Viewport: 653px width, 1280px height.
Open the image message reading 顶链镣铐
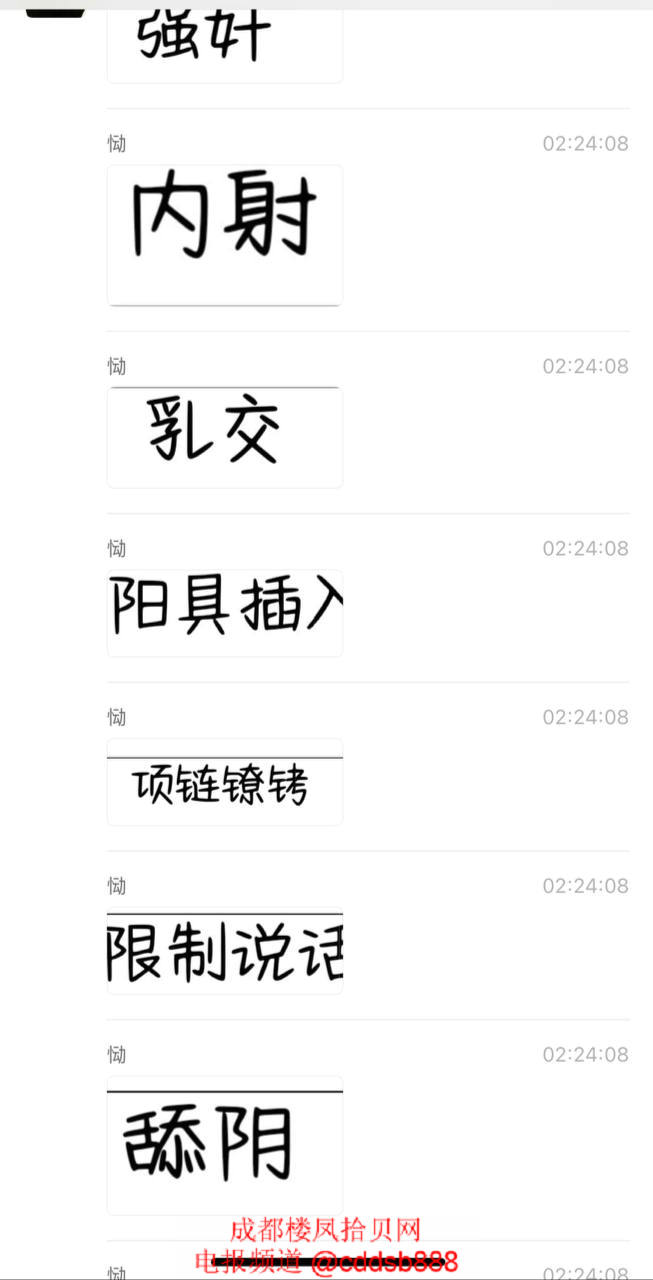[x=224, y=783]
